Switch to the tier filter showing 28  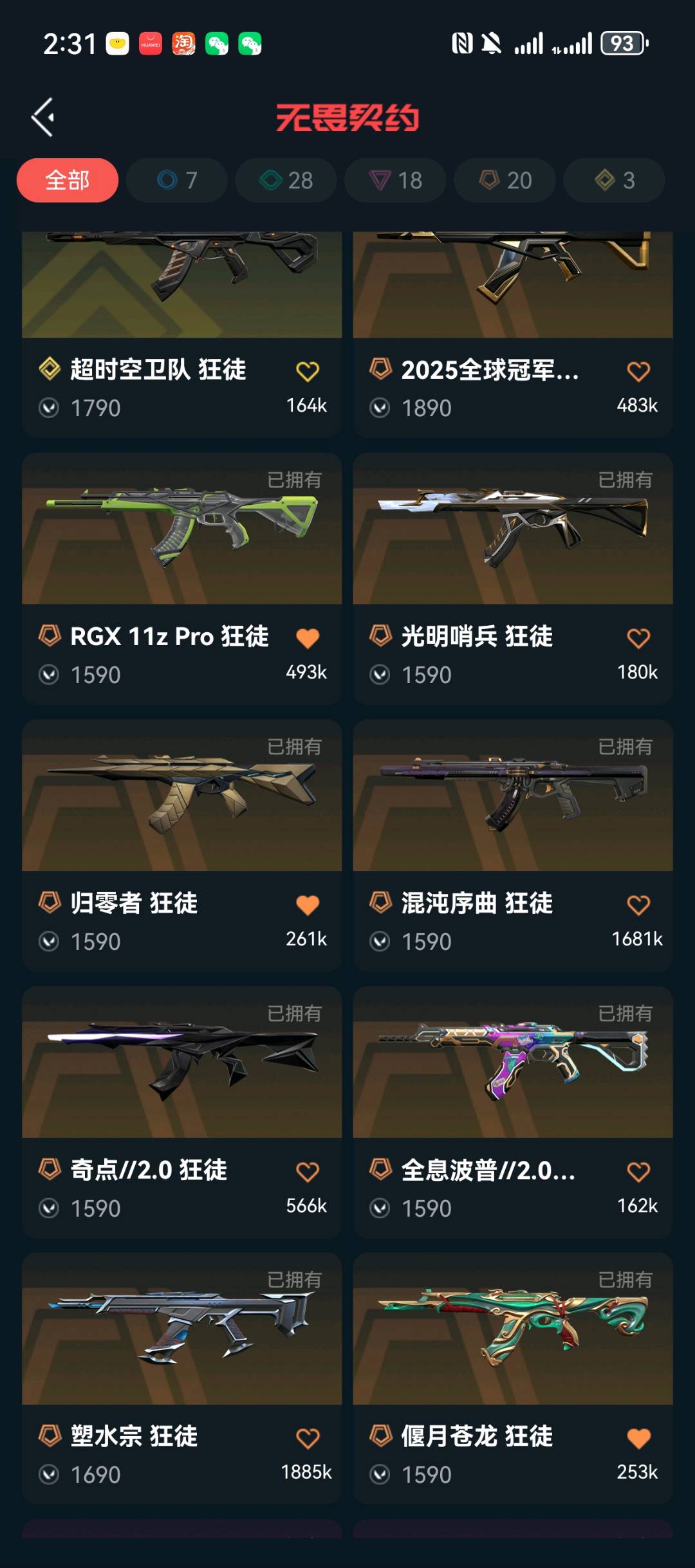(x=286, y=180)
